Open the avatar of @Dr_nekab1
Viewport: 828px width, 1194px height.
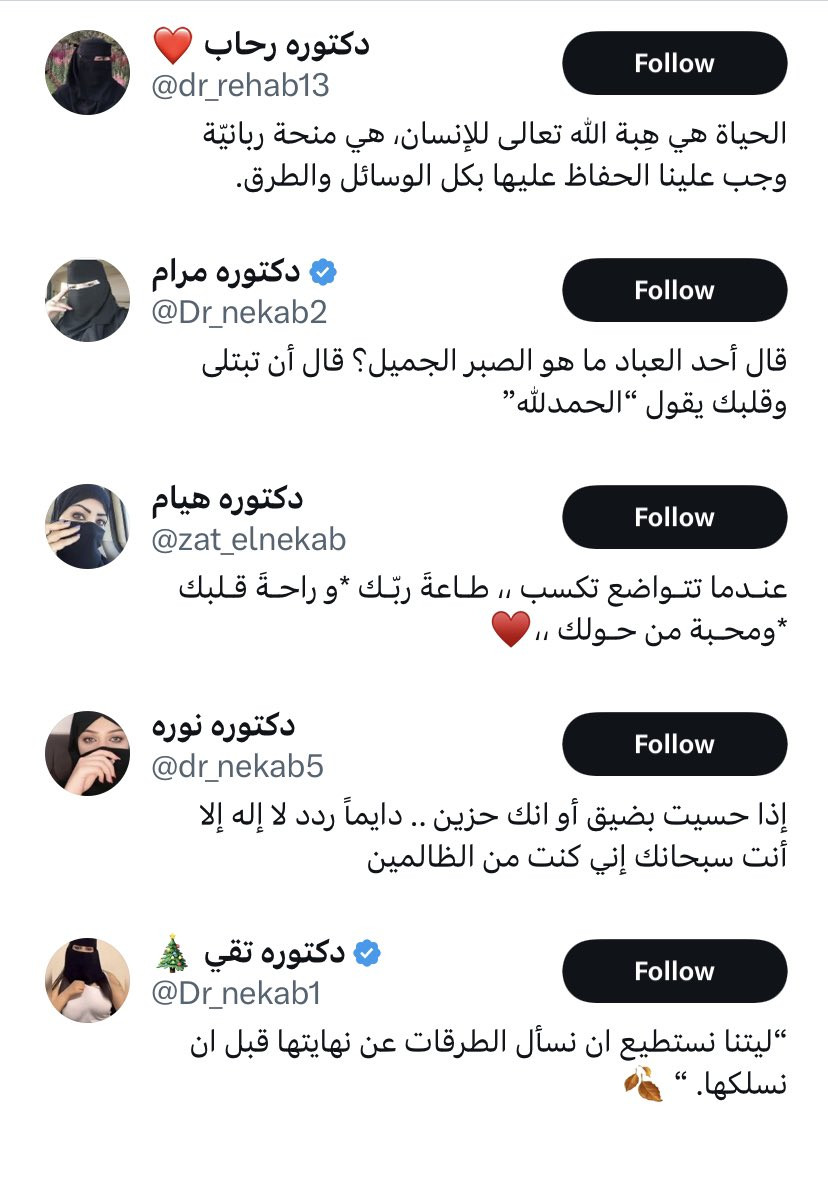click(88, 980)
